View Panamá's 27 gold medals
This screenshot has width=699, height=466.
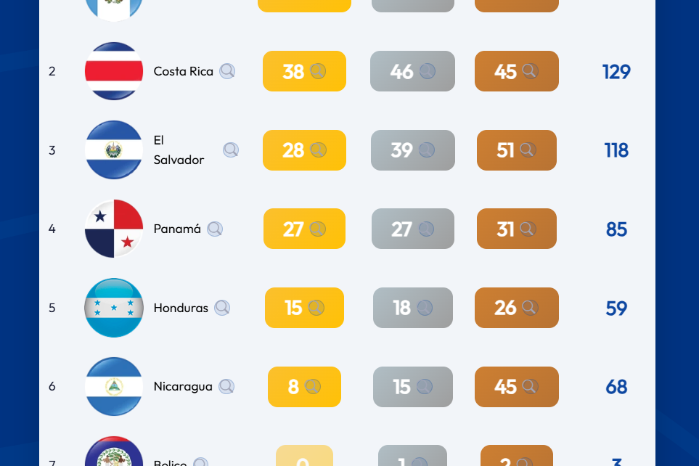click(304, 229)
